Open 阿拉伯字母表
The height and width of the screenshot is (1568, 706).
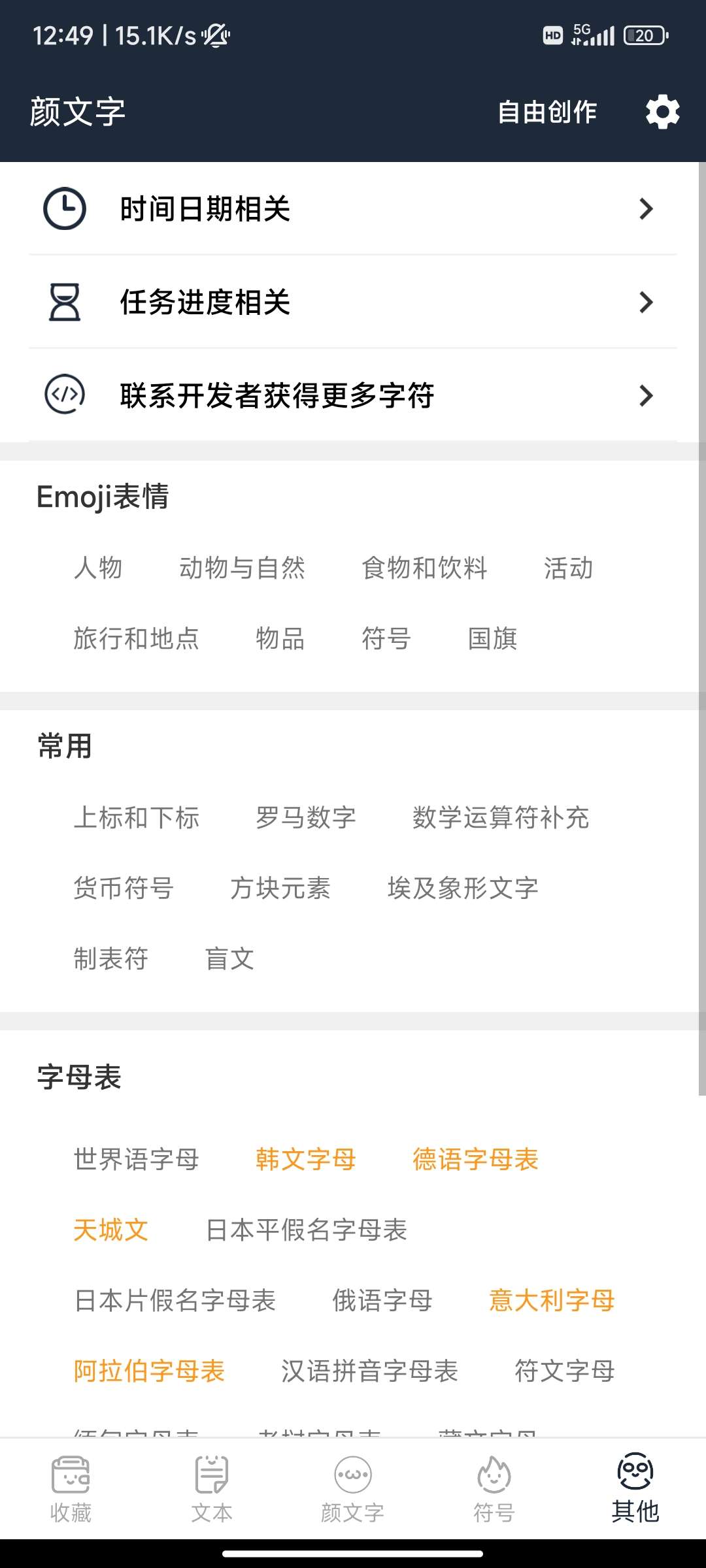(x=149, y=1371)
